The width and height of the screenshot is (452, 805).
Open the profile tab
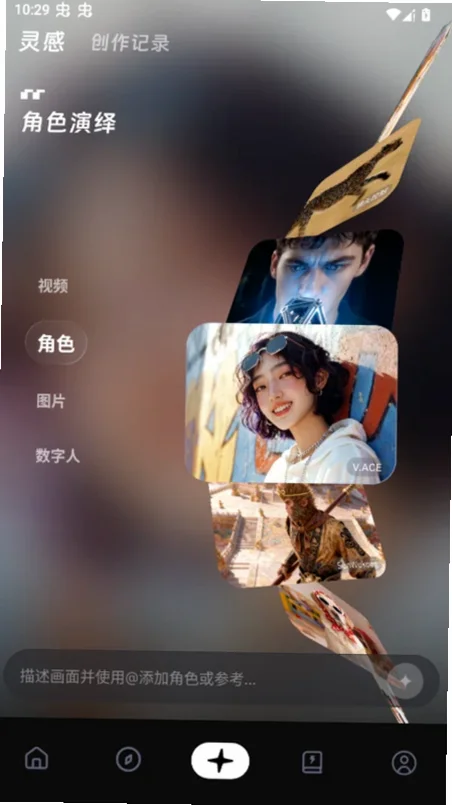click(x=404, y=762)
